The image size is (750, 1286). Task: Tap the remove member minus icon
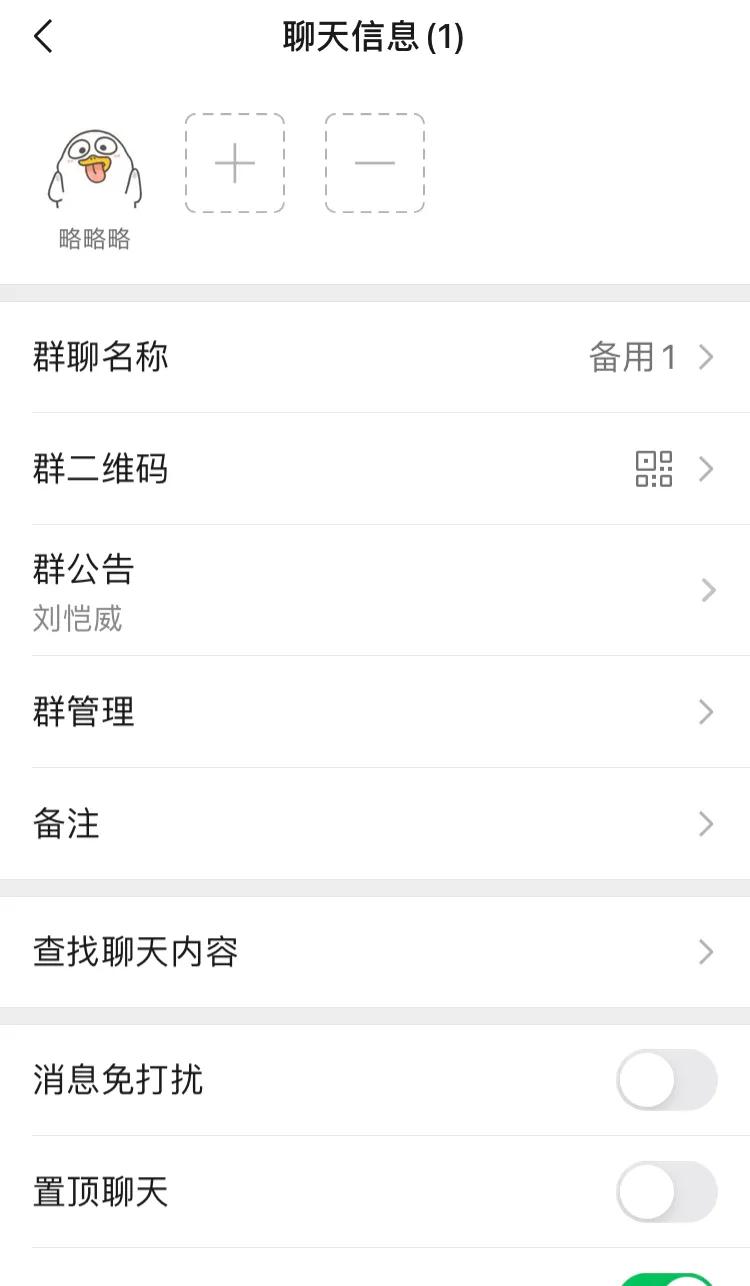[374, 163]
